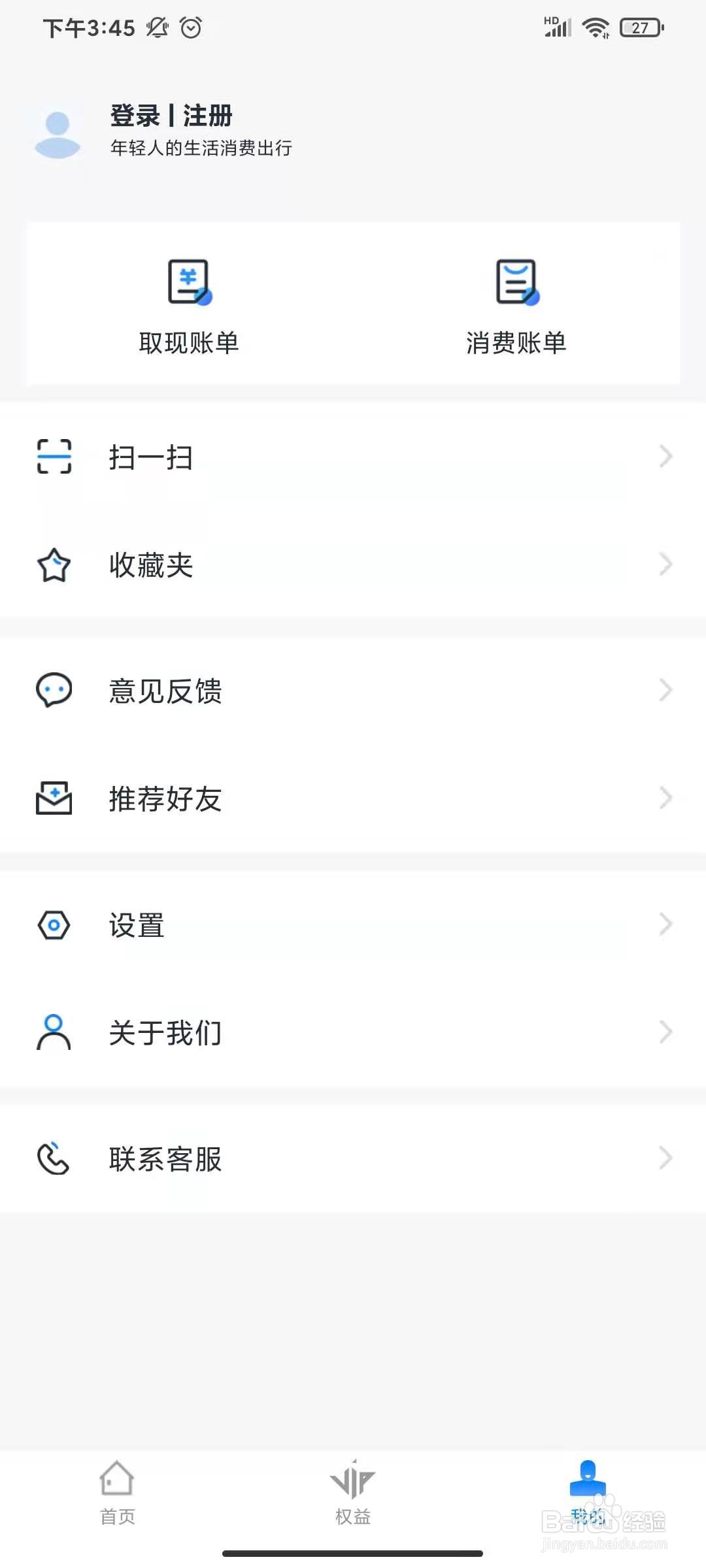Tap the 关于我们 person icon
706x1568 pixels.
55,1032
